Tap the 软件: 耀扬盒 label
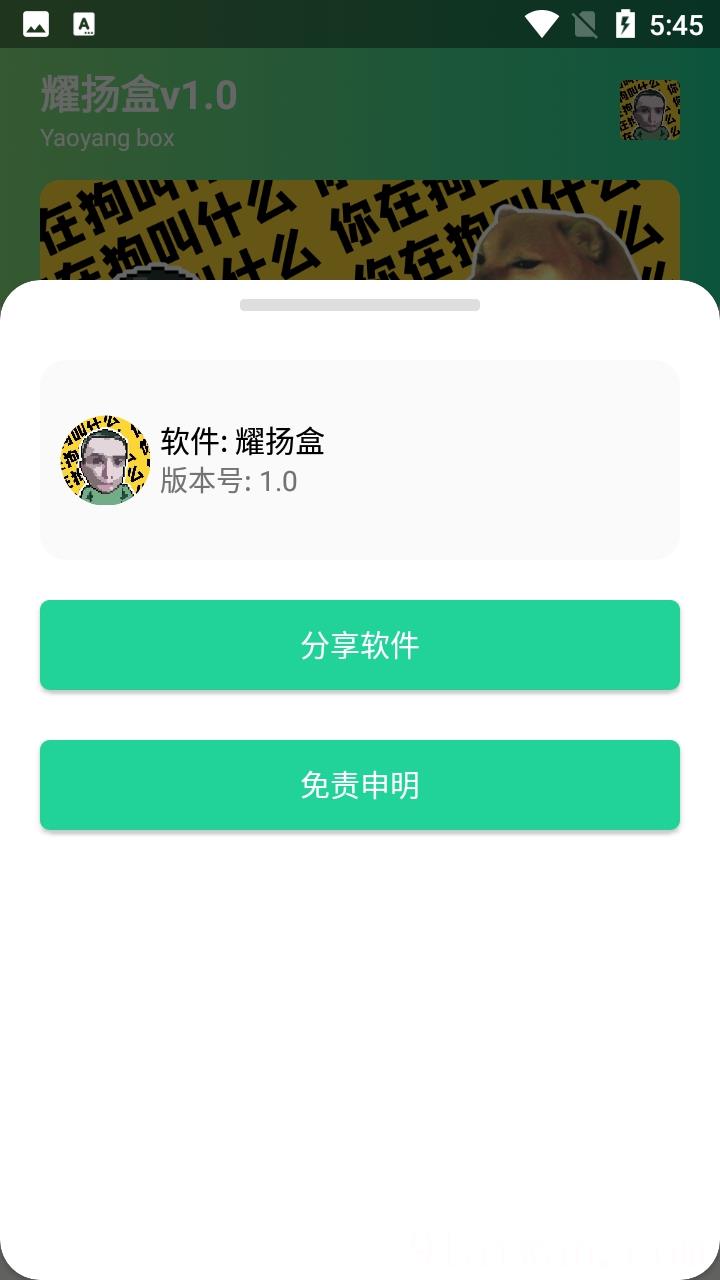This screenshot has width=720, height=1280. (244, 441)
